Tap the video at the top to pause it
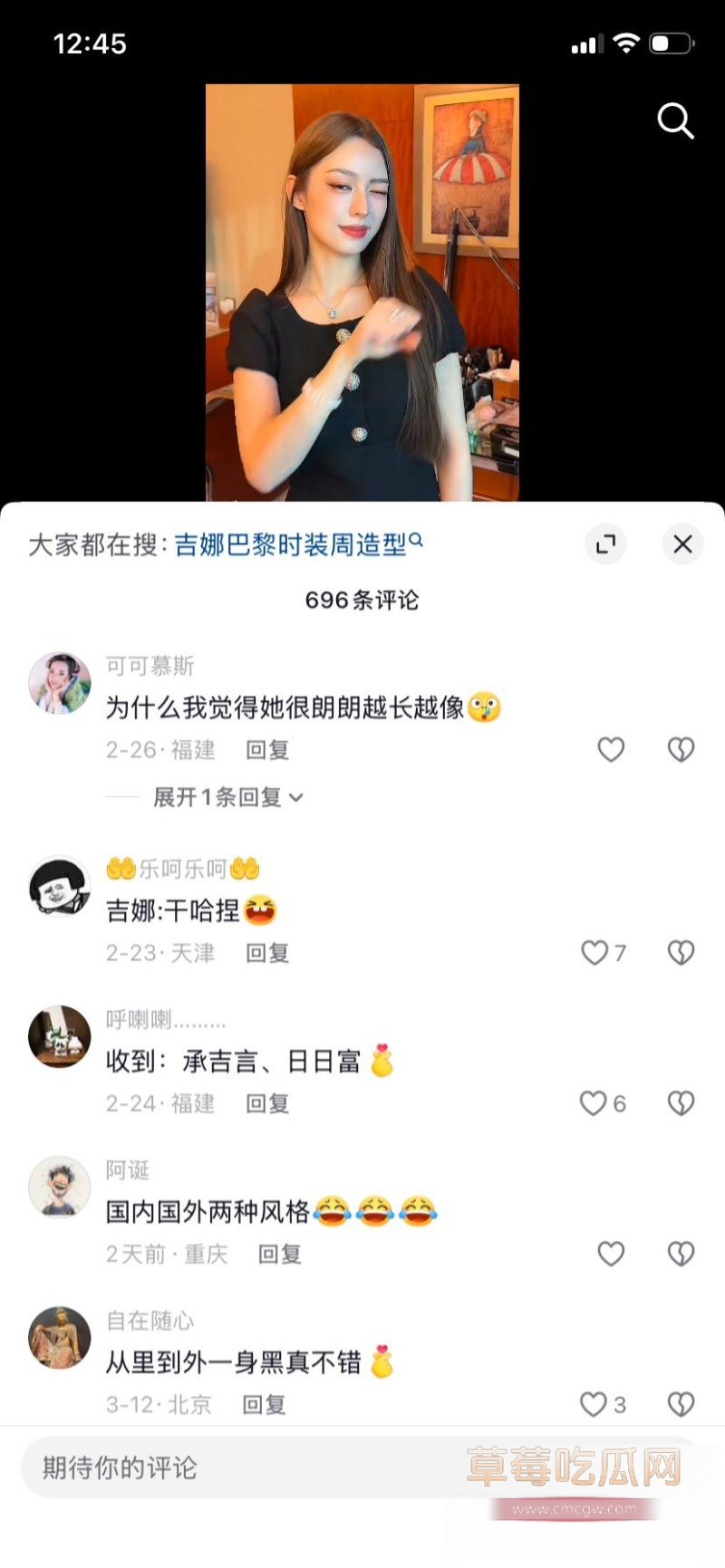725x1568 pixels. [362, 290]
